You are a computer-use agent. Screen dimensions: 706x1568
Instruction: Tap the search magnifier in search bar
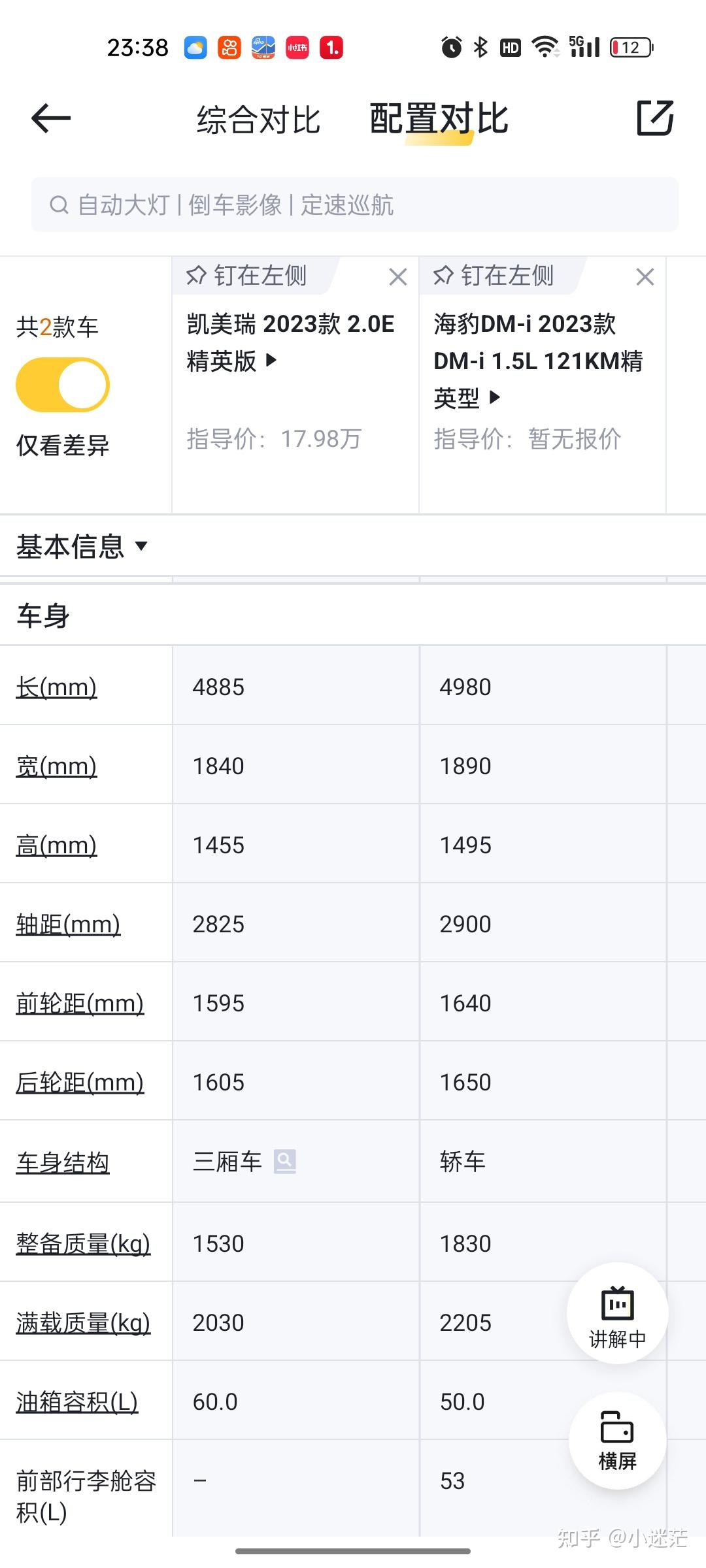[59, 204]
